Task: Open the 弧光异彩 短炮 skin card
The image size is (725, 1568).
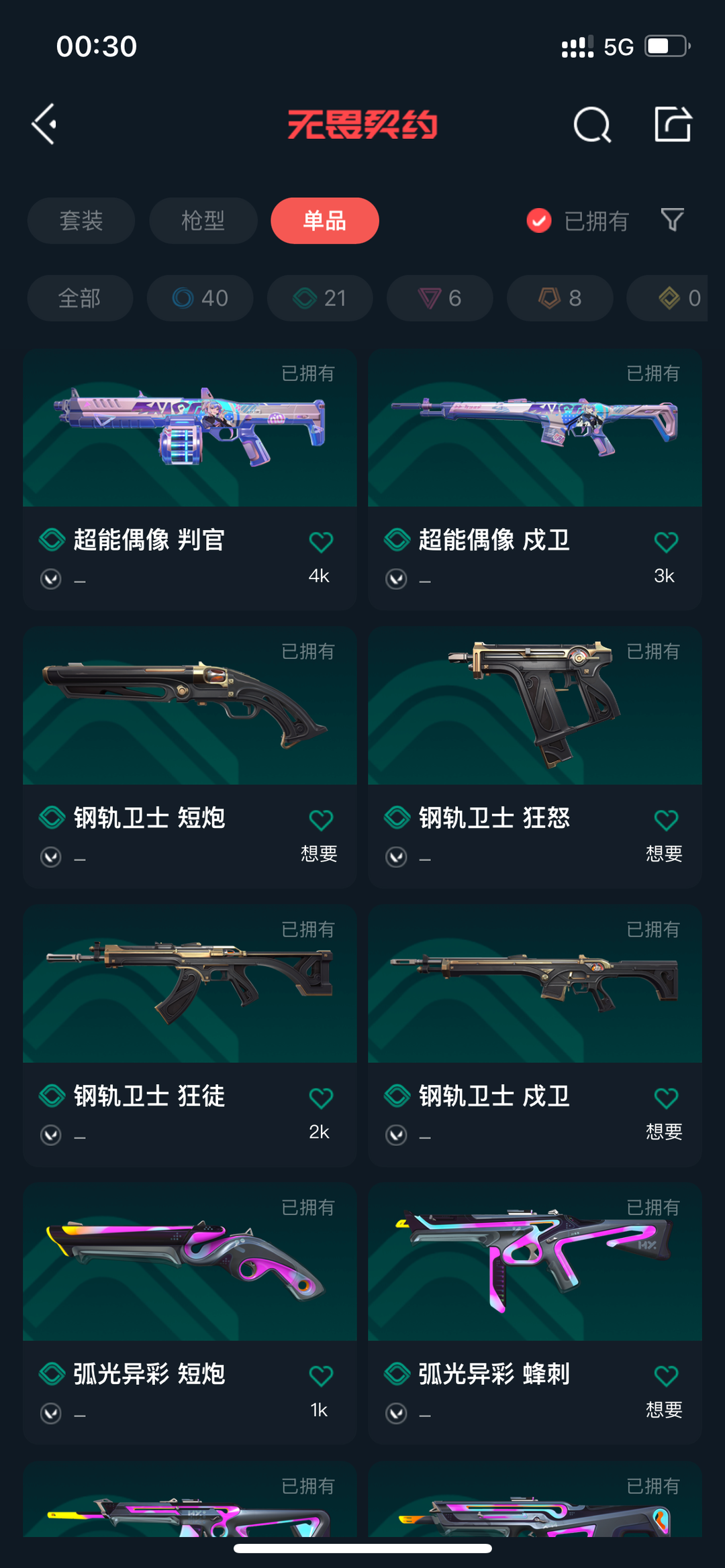Action: (x=190, y=1314)
